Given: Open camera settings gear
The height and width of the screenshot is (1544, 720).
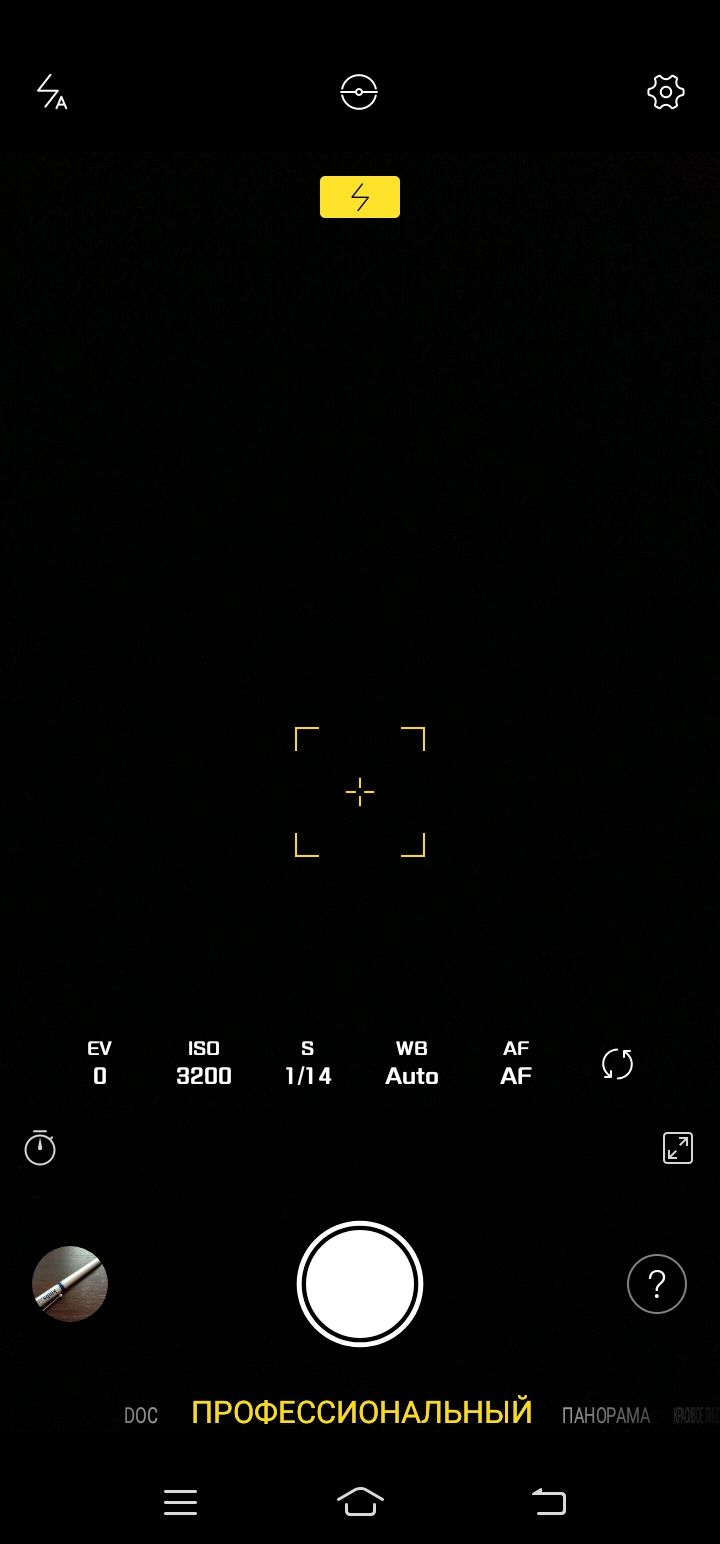Looking at the screenshot, I should point(666,92).
